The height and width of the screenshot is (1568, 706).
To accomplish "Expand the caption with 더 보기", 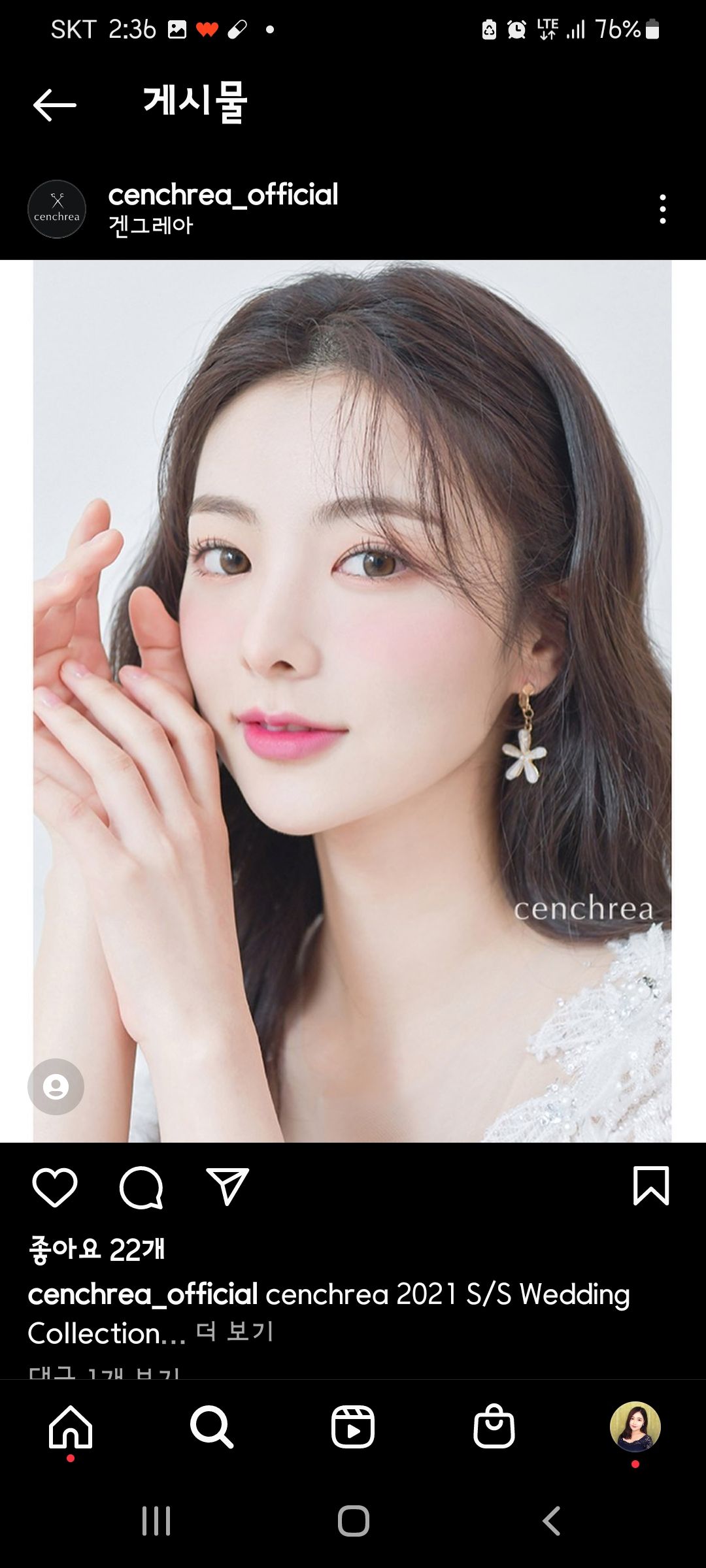I will pyautogui.click(x=235, y=1331).
